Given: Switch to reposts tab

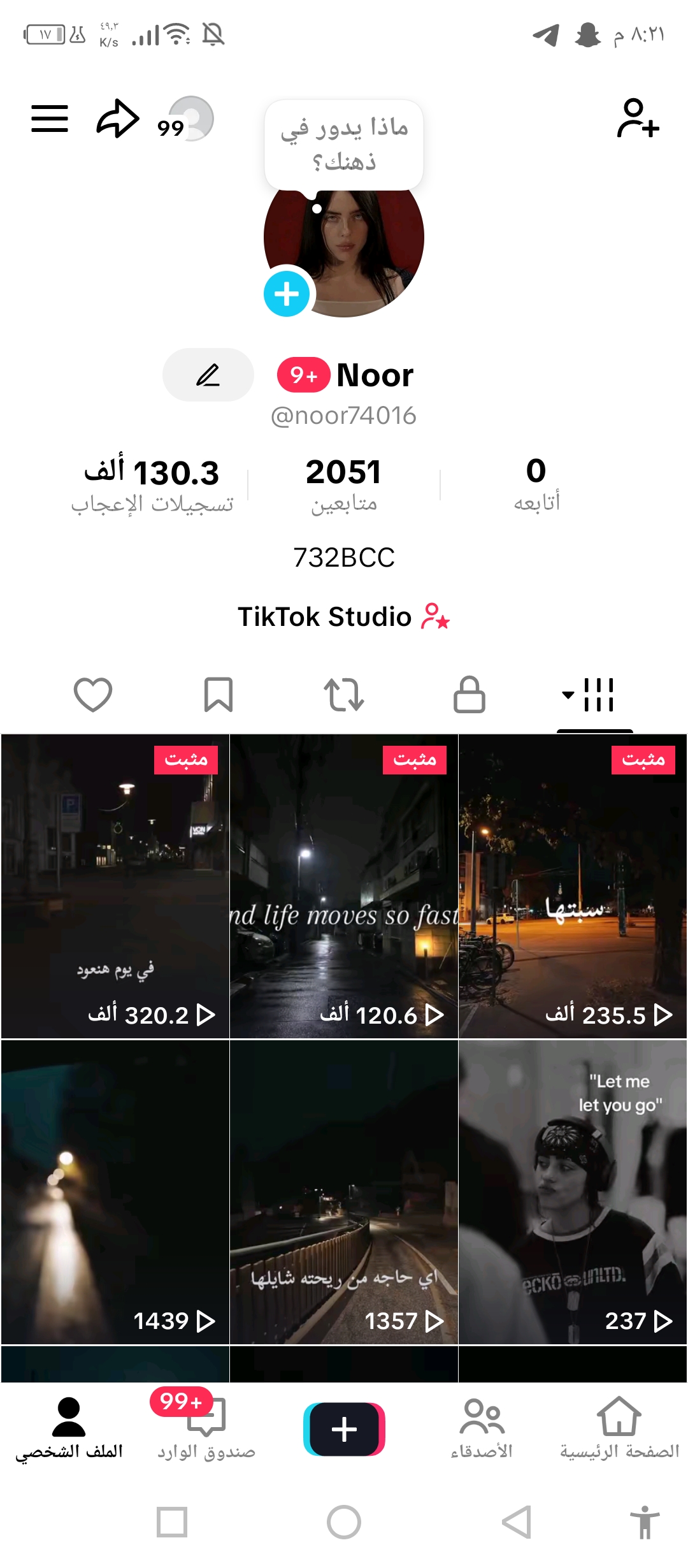Looking at the screenshot, I should 344,694.
